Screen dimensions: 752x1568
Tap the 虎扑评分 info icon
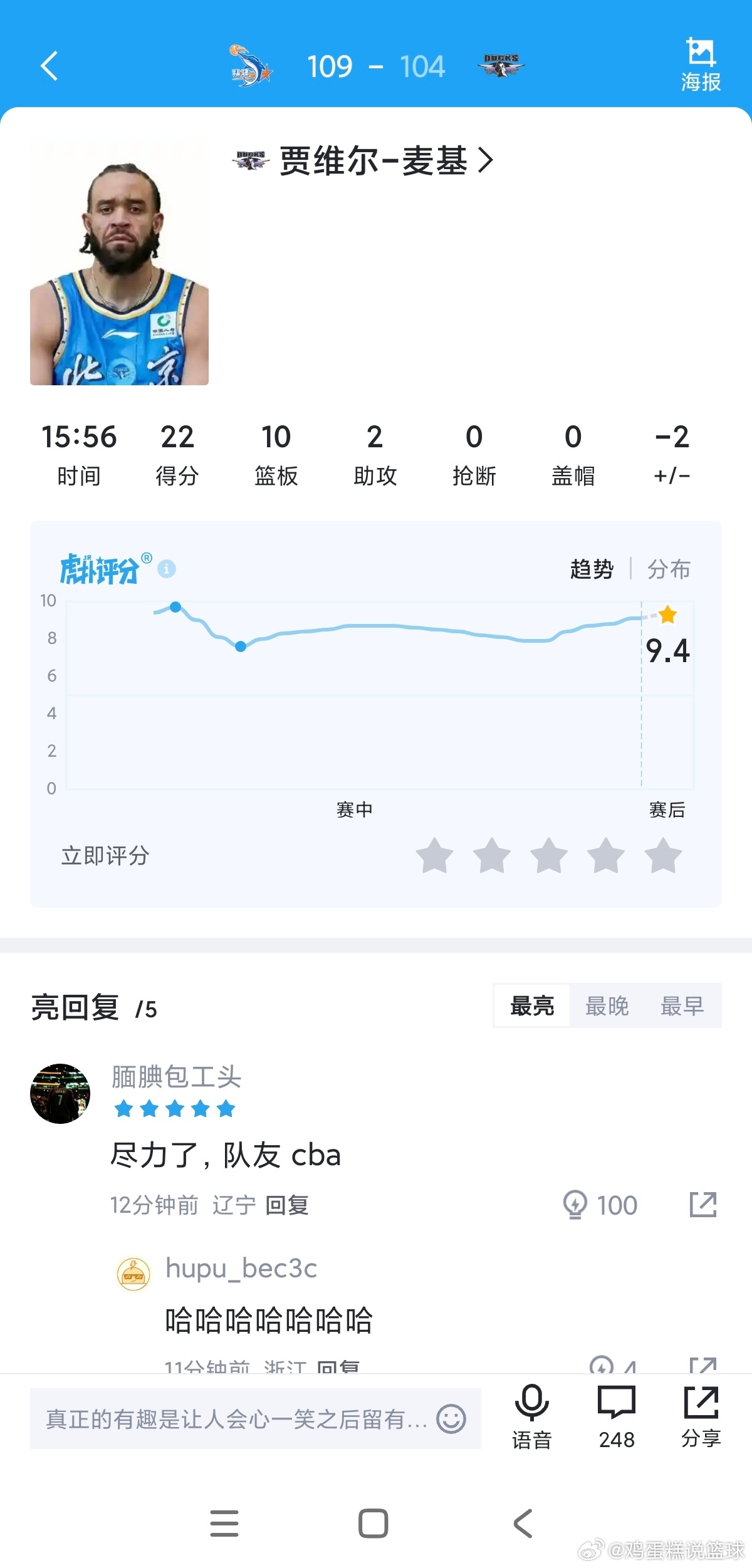pyautogui.click(x=166, y=568)
